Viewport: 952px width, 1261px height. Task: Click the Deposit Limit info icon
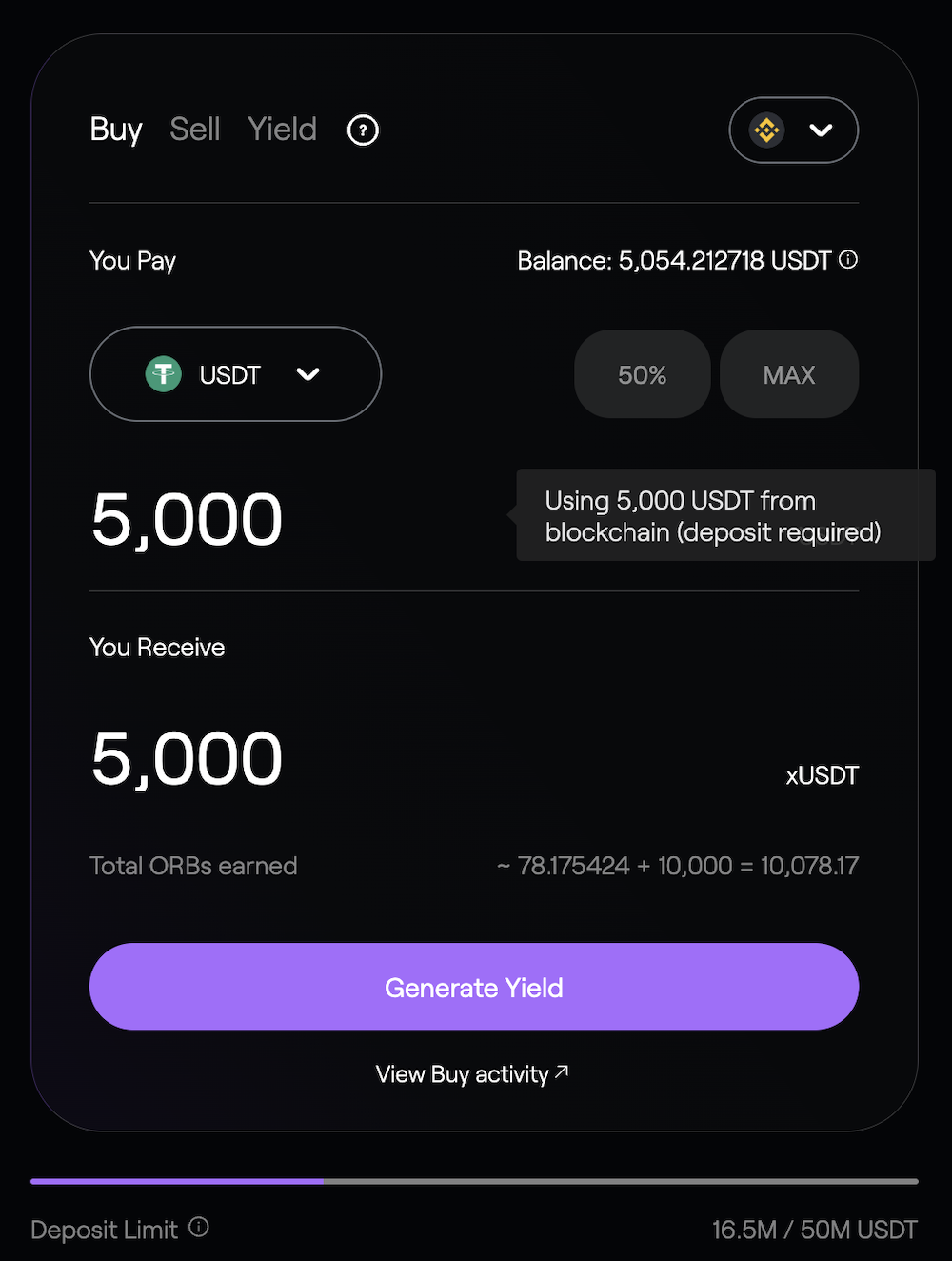pyautogui.click(x=199, y=1228)
